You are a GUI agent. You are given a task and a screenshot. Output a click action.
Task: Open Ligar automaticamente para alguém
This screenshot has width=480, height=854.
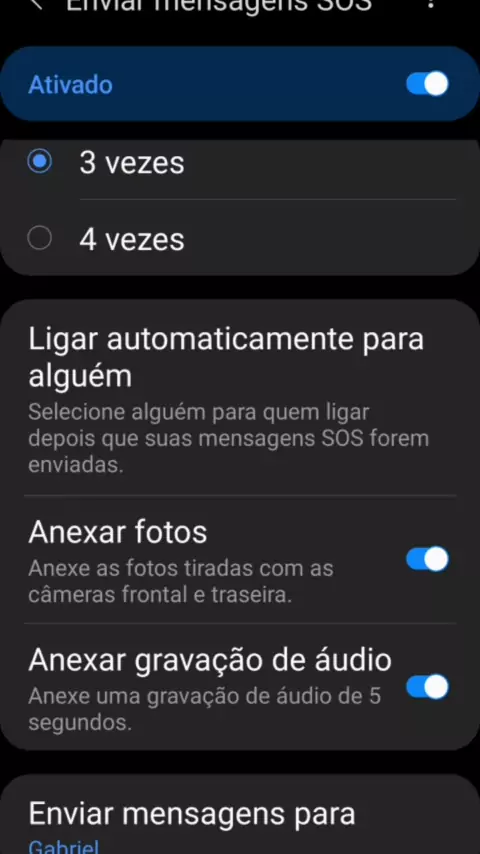(240, 398)
